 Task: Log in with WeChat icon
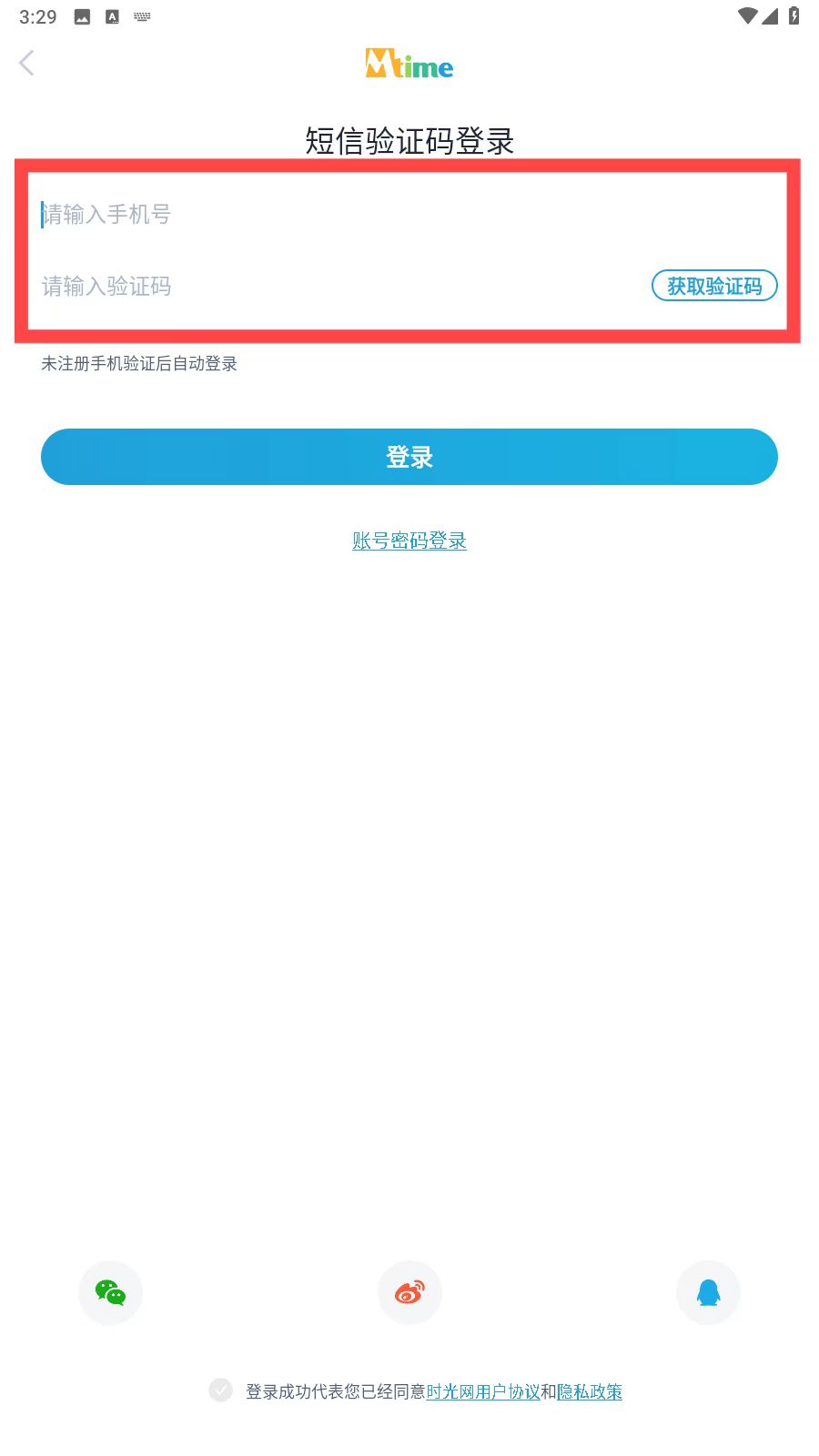point(111,1292)
